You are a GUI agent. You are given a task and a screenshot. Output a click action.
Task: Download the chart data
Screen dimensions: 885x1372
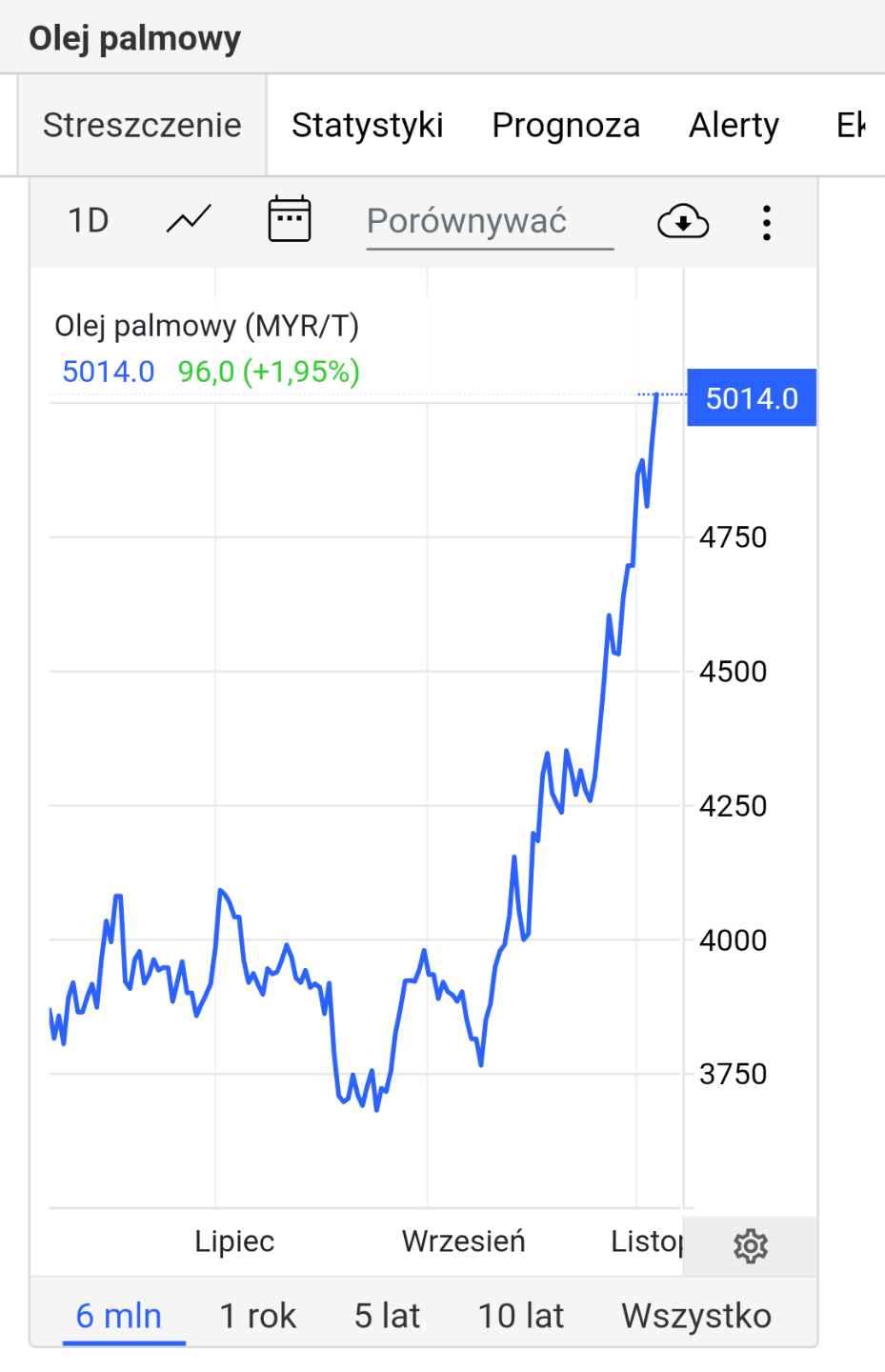(x=683, y=222)
